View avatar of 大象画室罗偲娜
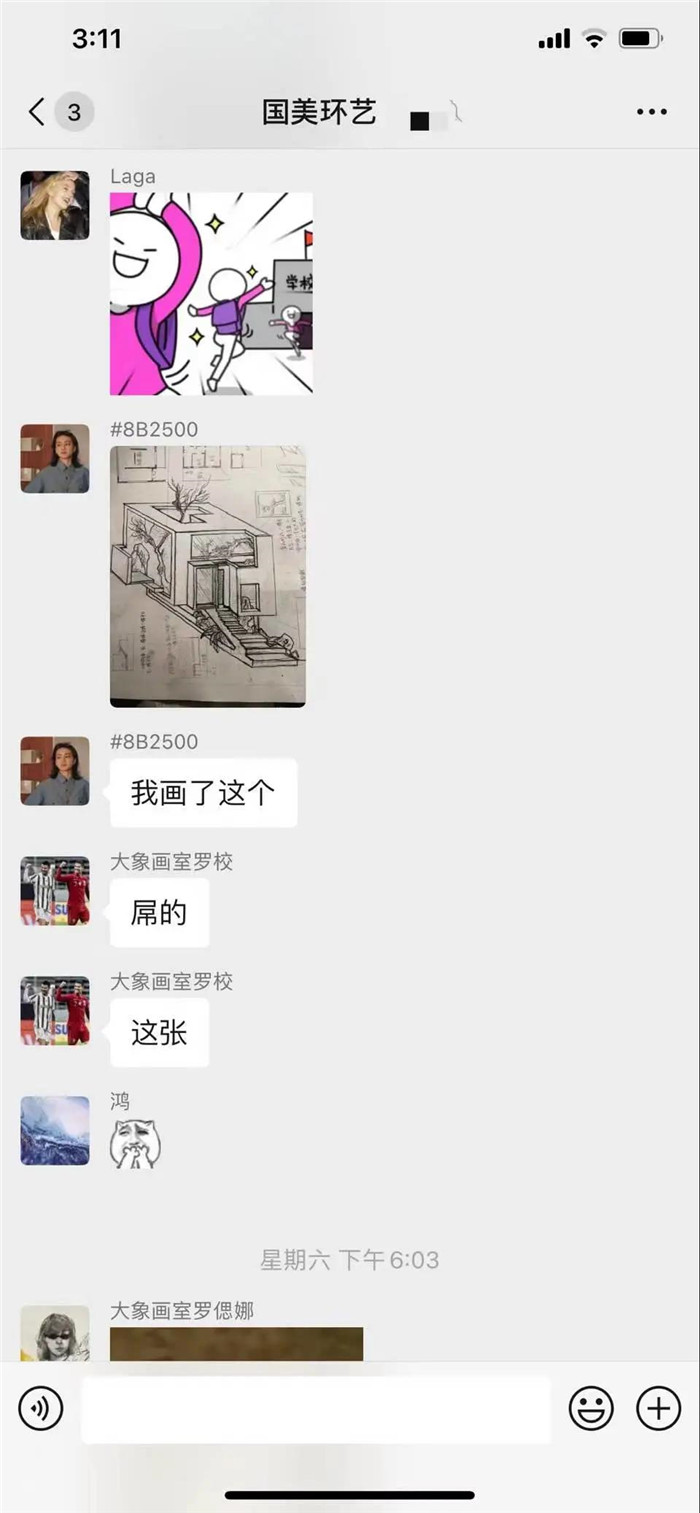The width and height of the screenshot is (700, 1513). (x=55, y=1334)
